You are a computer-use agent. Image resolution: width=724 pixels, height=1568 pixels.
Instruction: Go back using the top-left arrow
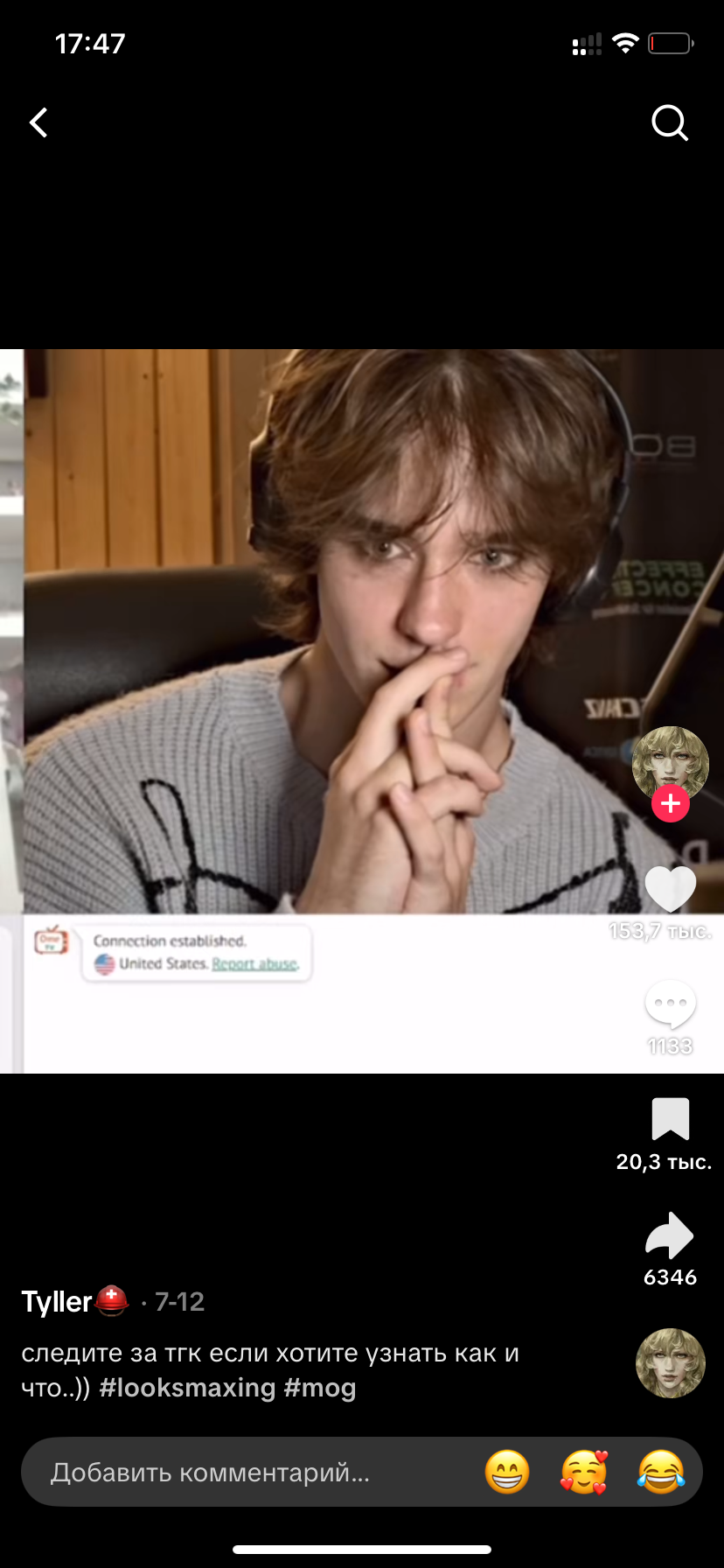click(38, 122)
